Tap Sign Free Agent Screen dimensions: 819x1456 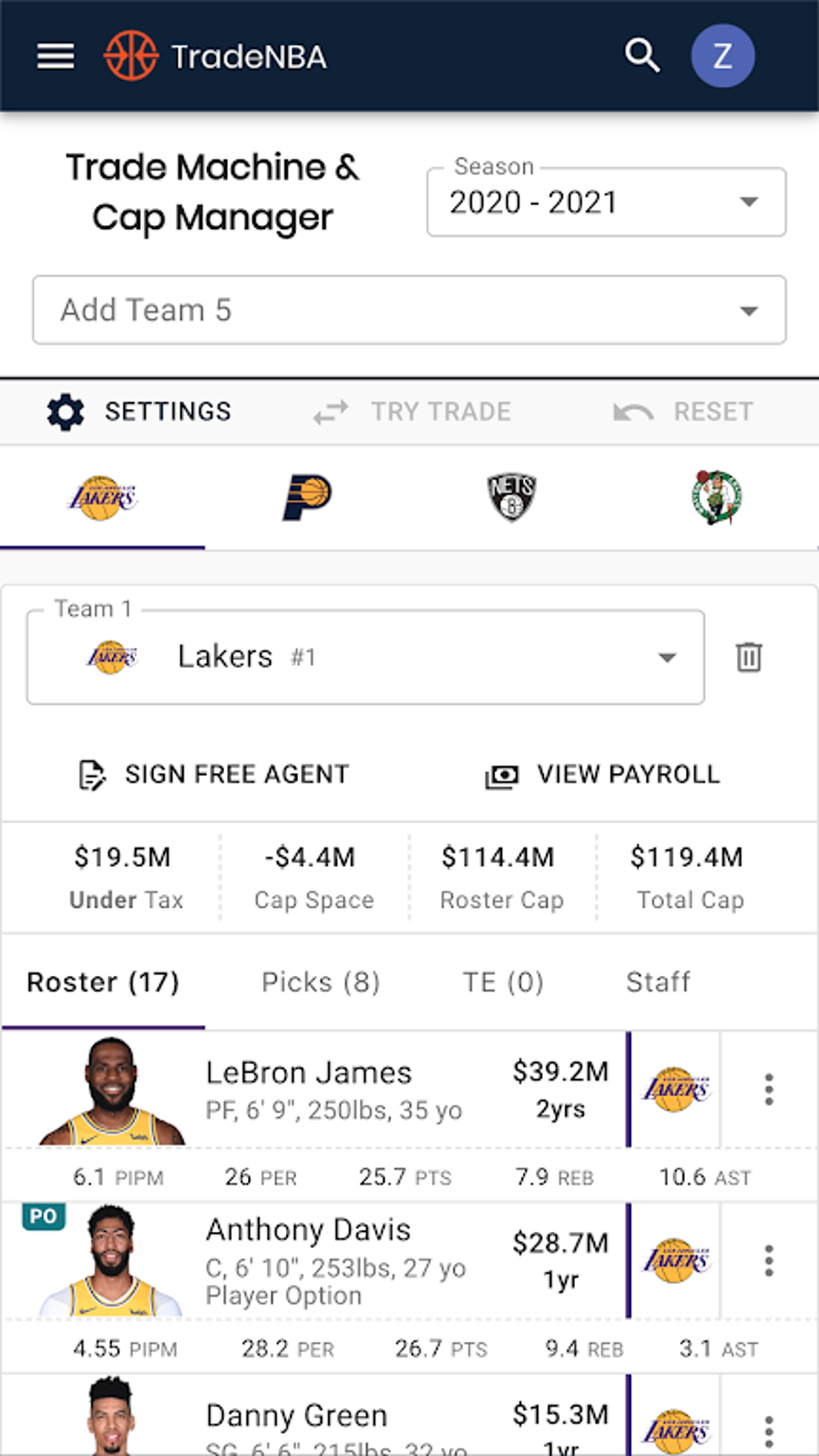pos(214,774)
